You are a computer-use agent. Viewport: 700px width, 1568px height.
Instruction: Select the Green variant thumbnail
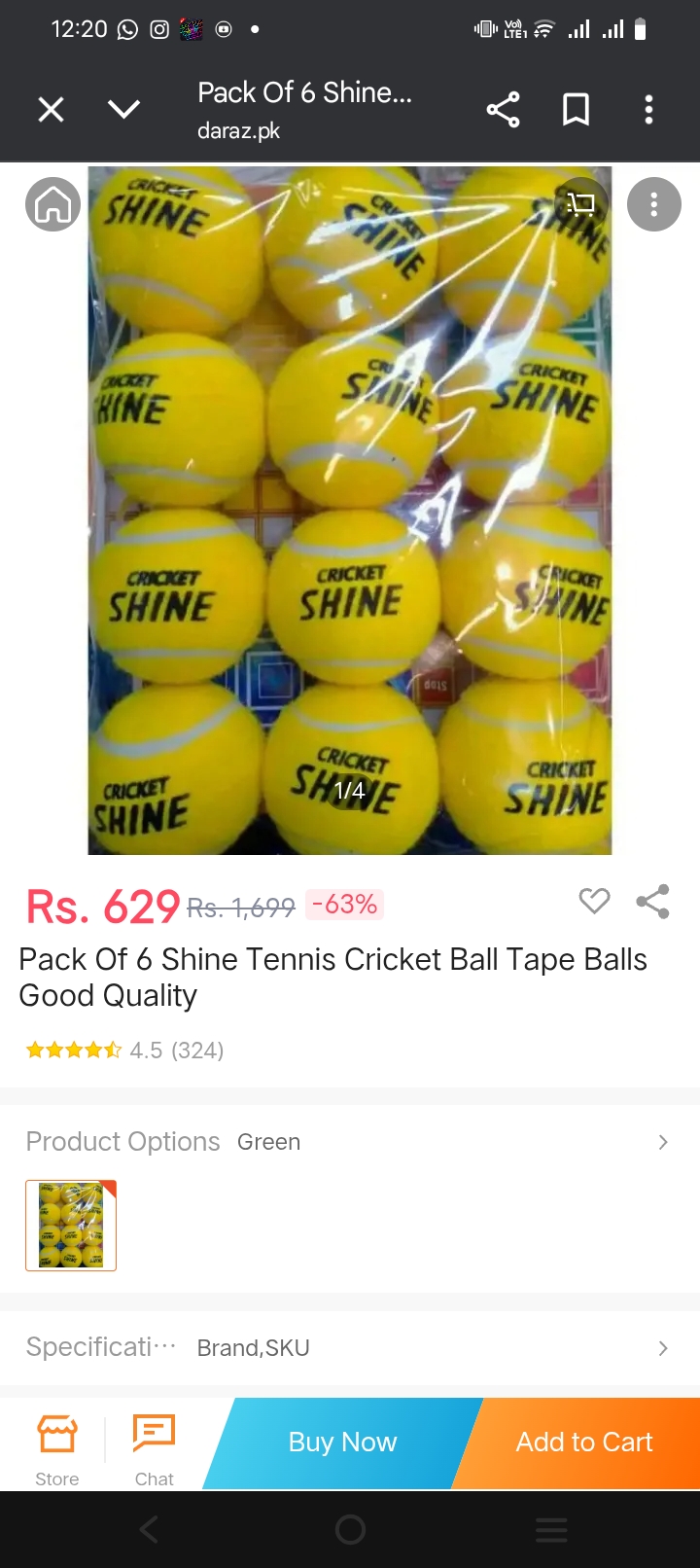pyautogui.click(x=71, y=1226)
